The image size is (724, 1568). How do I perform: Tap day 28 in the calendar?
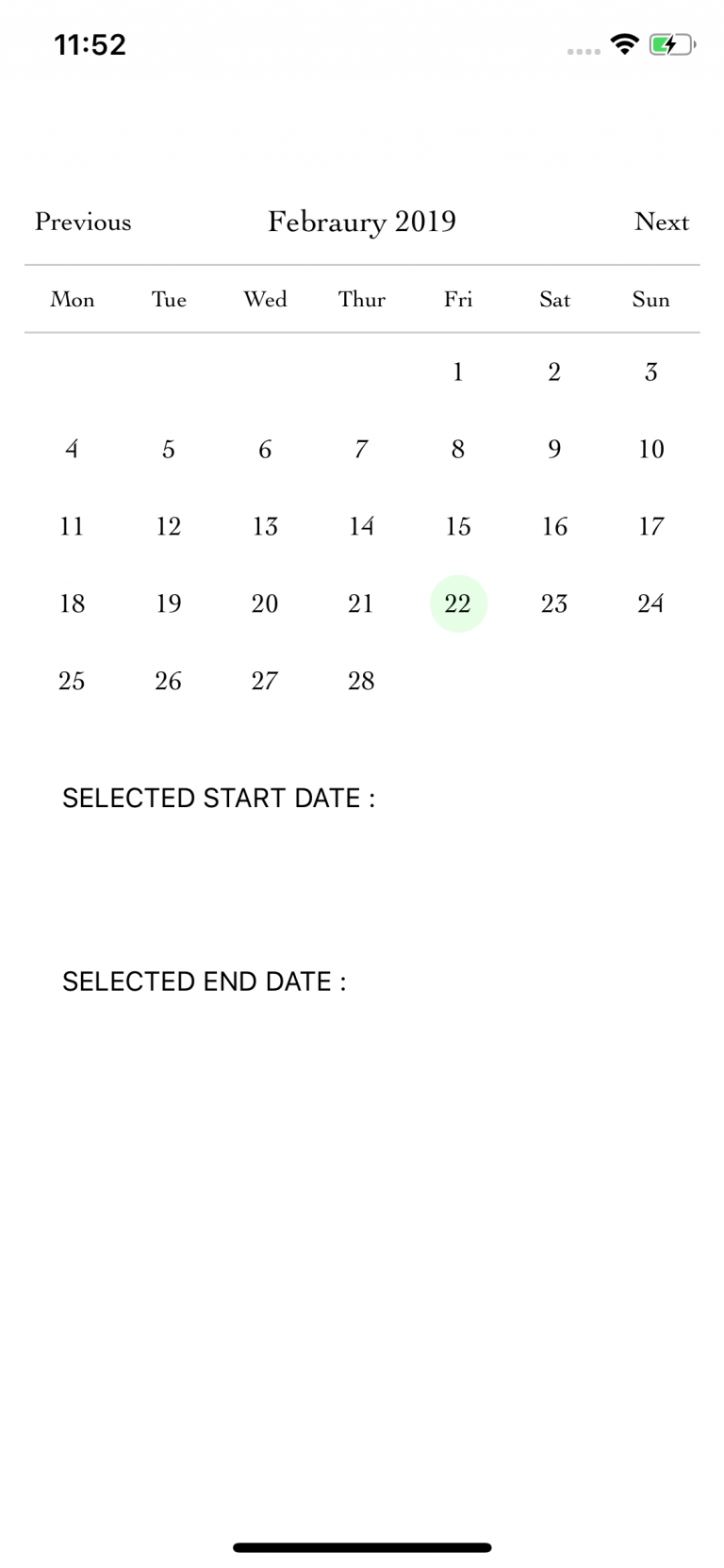[361, 681]
